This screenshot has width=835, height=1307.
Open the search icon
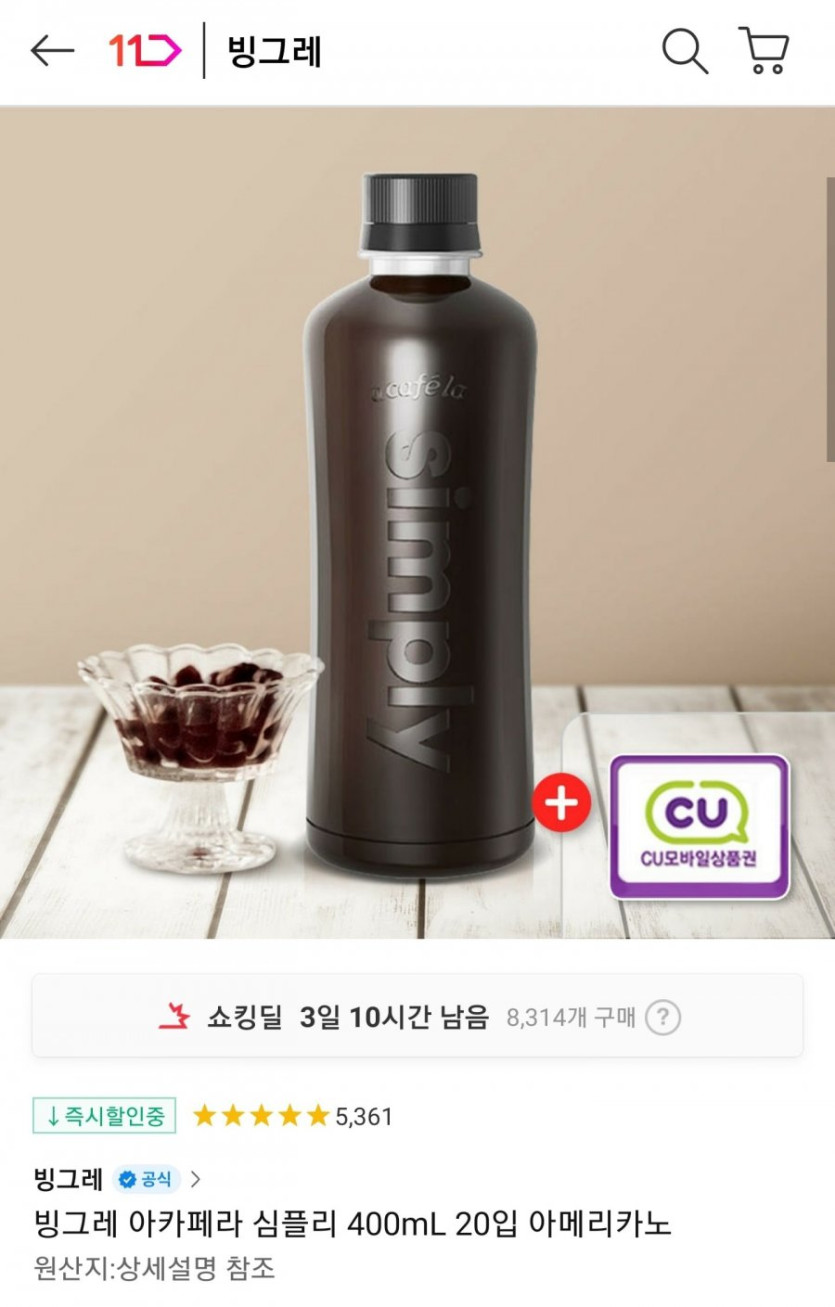point(684,51)
